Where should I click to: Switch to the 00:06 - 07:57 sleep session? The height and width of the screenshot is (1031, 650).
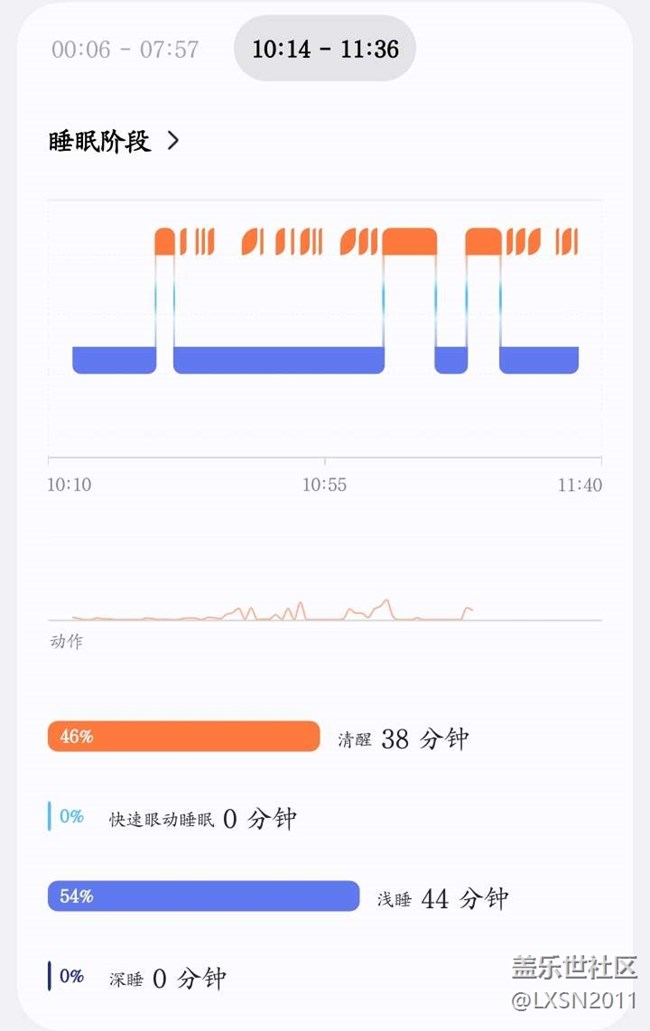[x=125, y=49]
